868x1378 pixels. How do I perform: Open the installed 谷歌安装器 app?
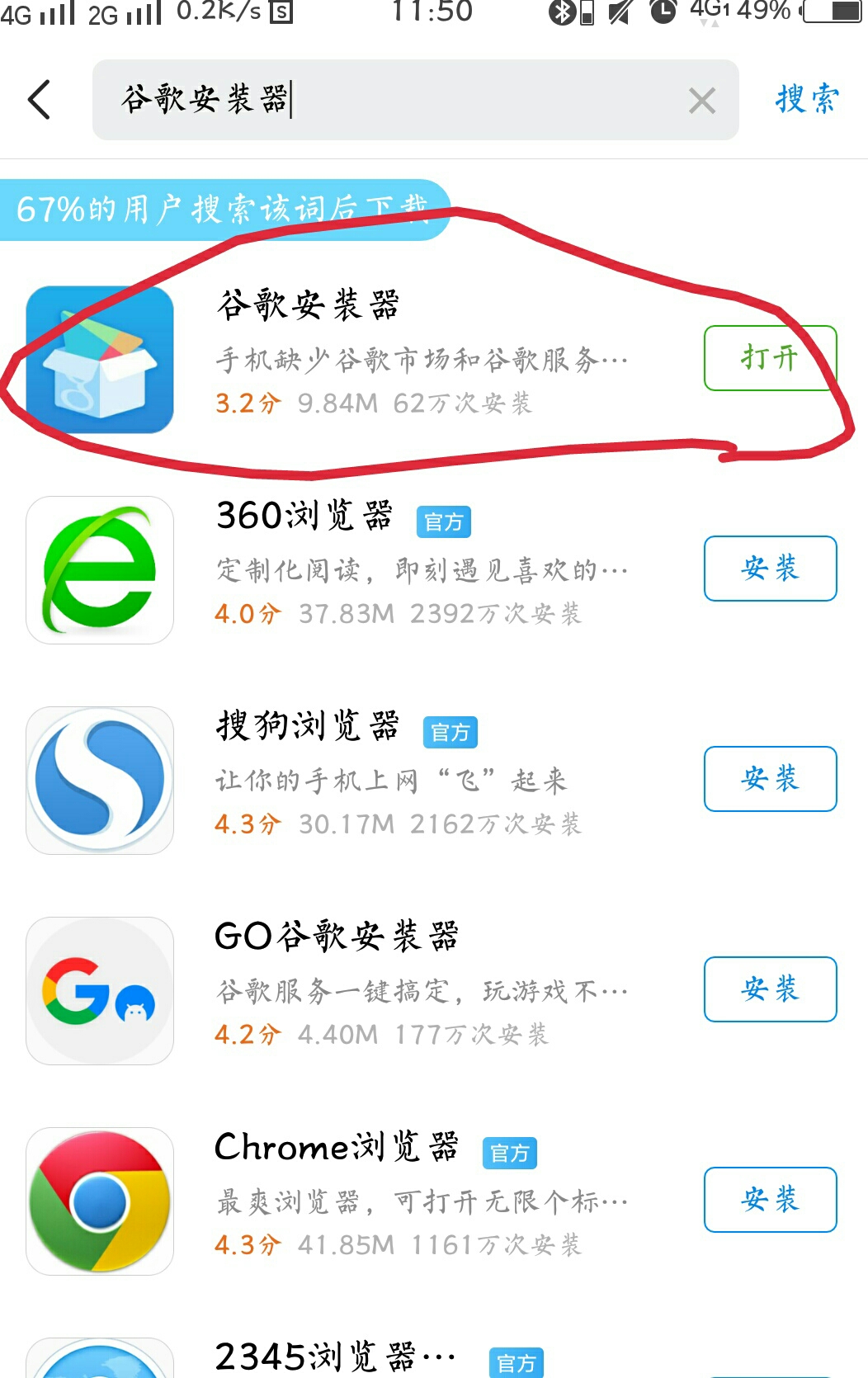click(x=770, y=357)
